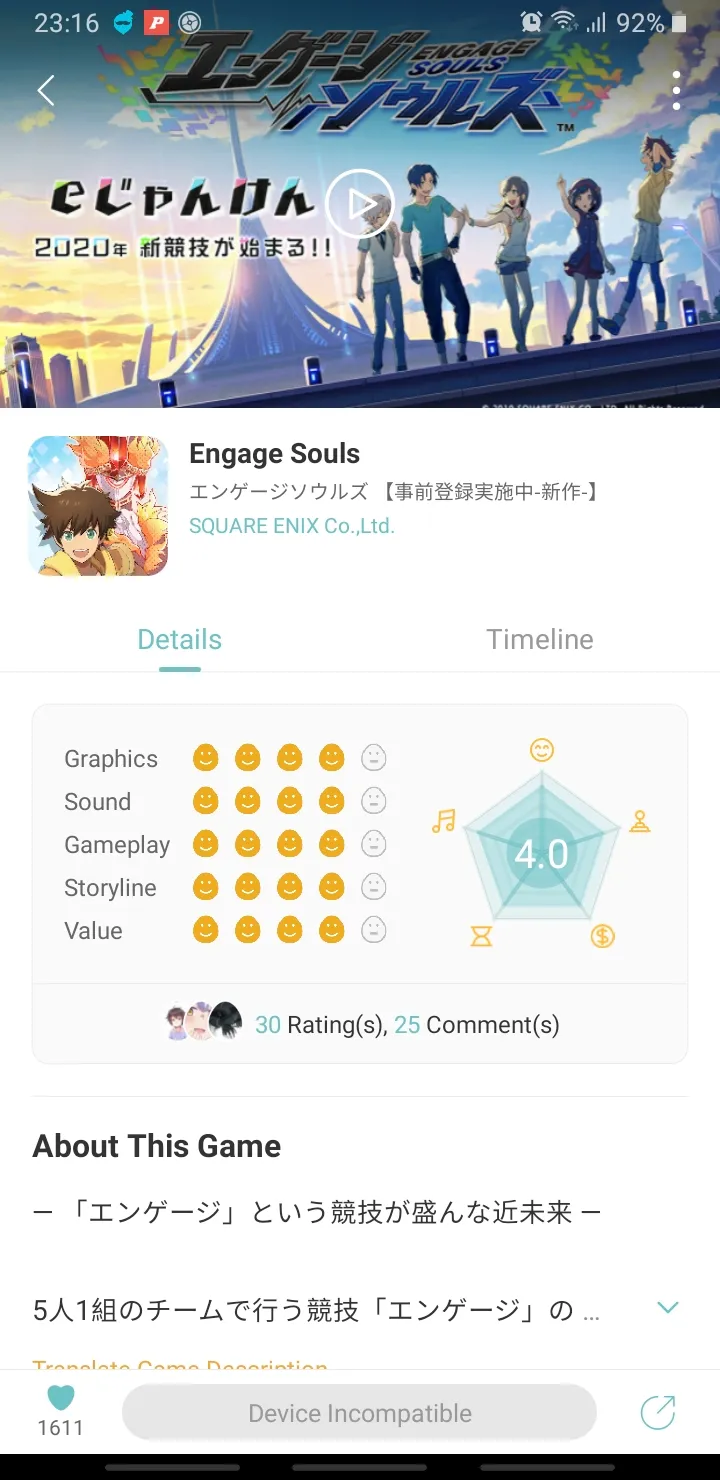Play the Engage Souls trailer video
The height and width of the screenshot is (1480, 720).
coord(359,204)
